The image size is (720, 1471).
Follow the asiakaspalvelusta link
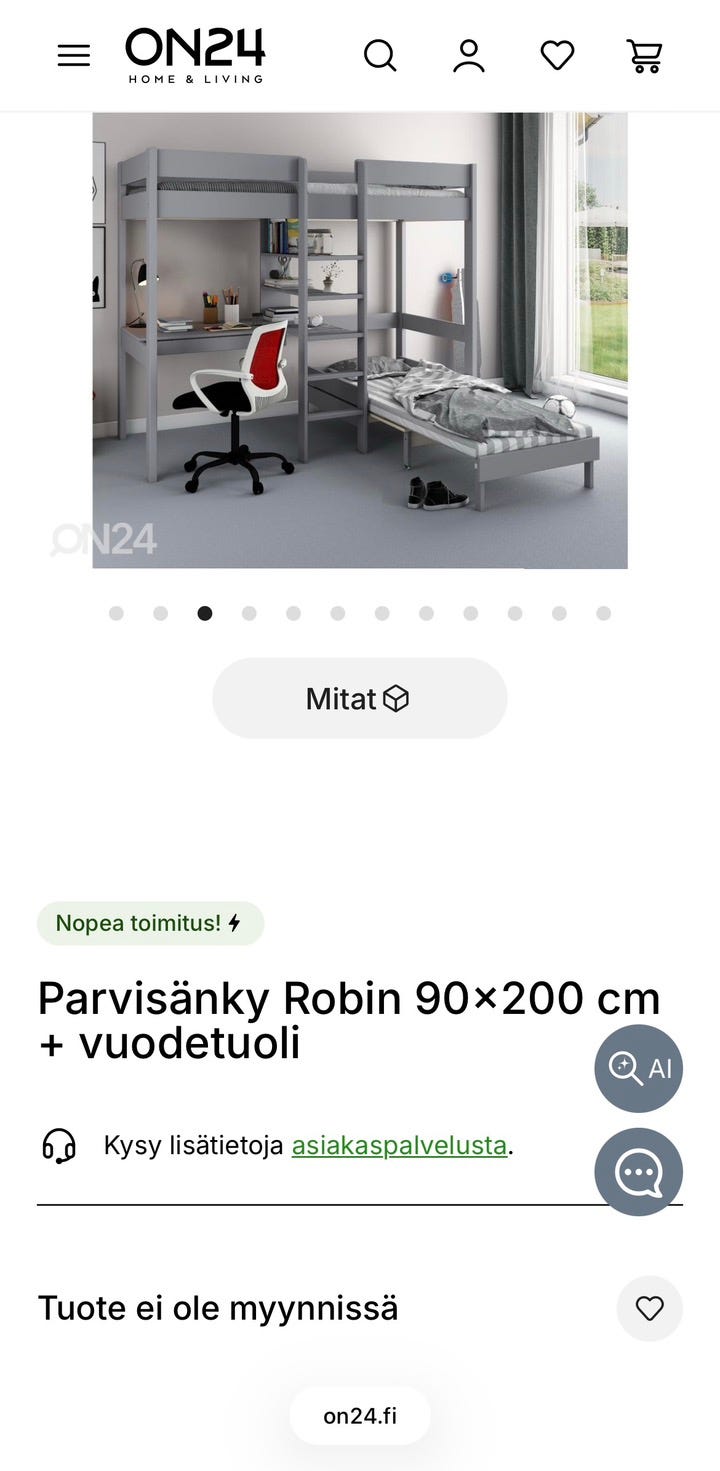pos(399,1145)
